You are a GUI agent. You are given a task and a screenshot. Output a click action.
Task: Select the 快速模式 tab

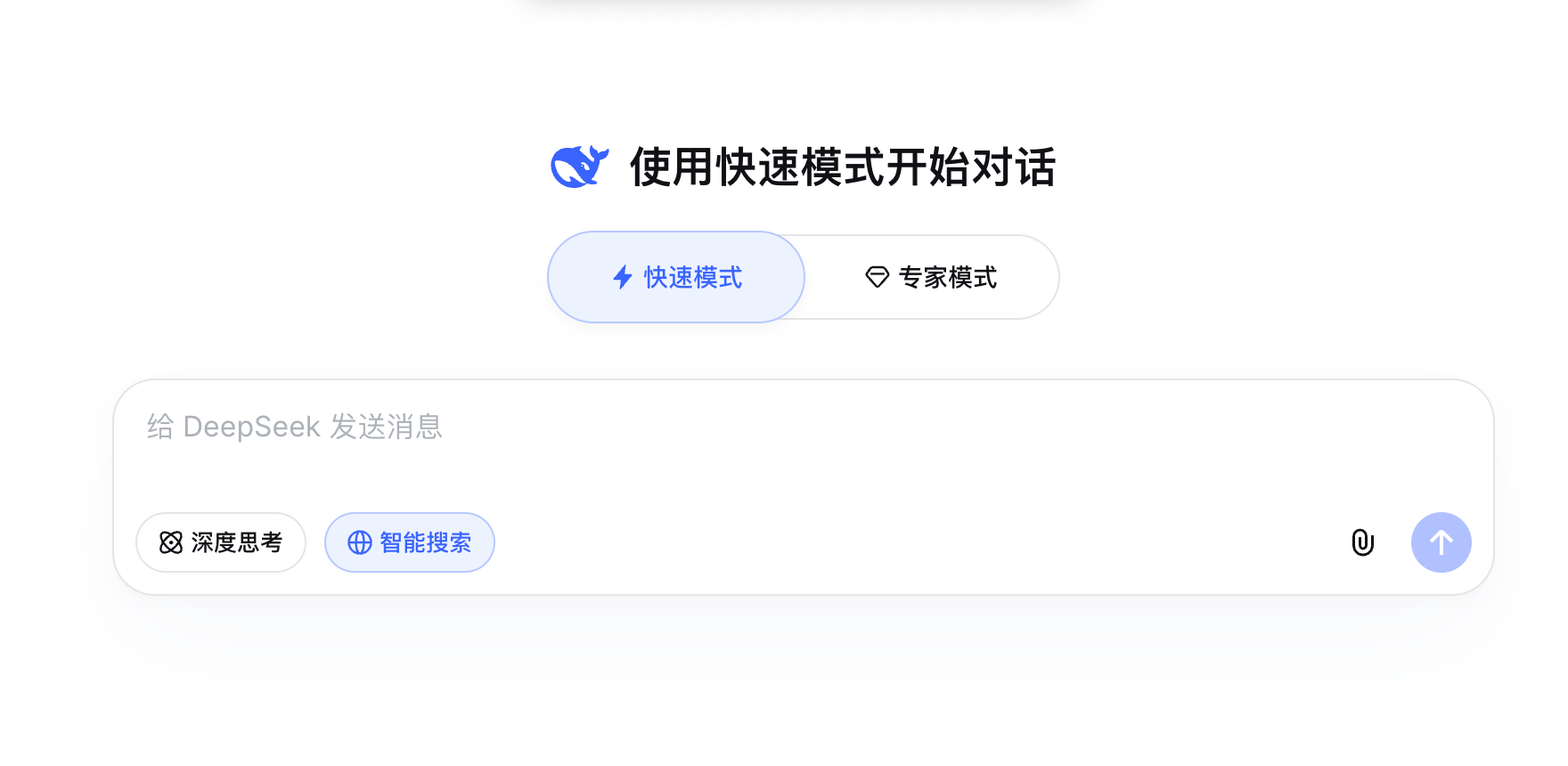(x=676, y=277)
